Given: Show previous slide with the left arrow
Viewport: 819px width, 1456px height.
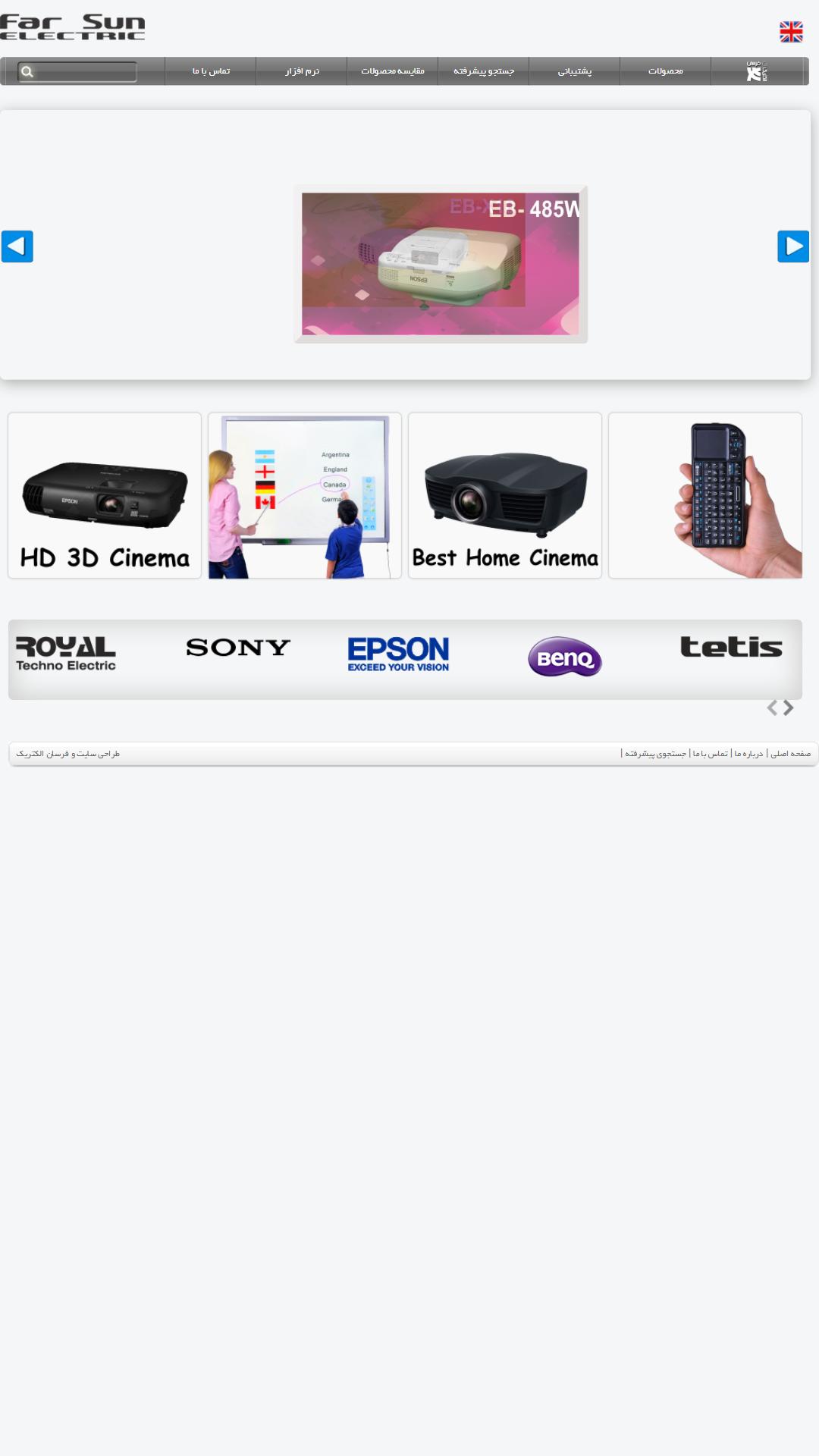Looking at the screenshot, I should pyautogui.click(x=17, y=246).
